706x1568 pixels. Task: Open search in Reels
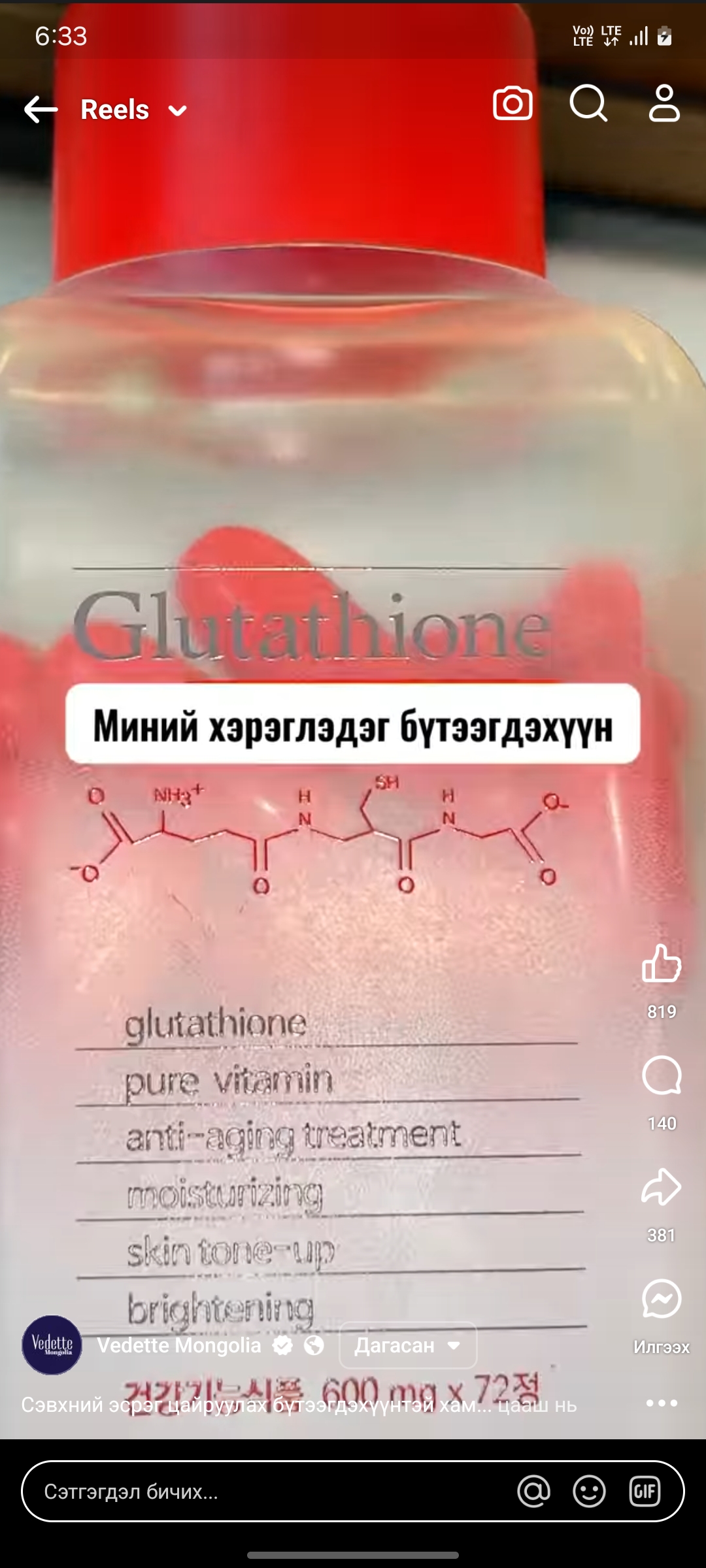click(588, 104)
